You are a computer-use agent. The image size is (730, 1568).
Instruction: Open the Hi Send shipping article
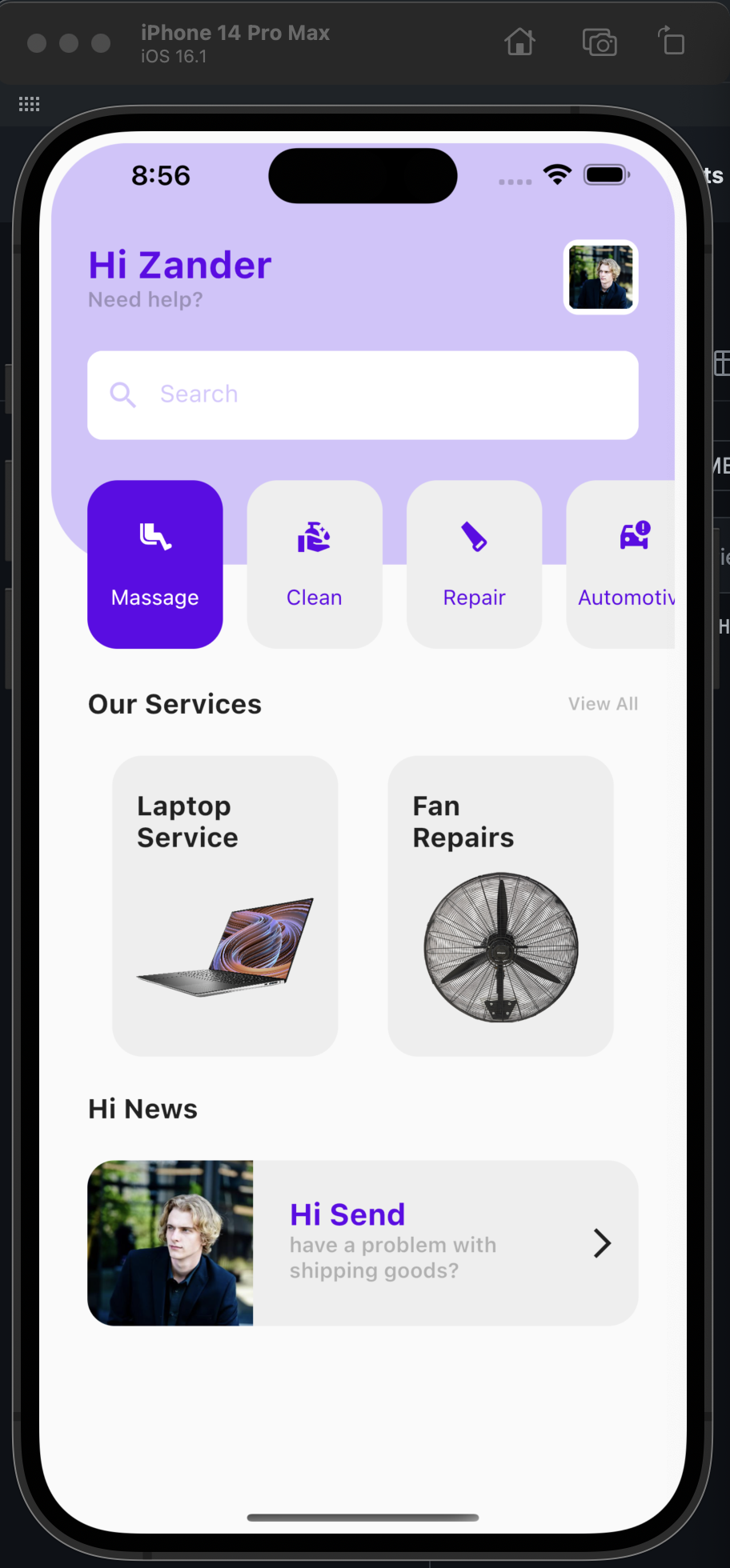(362, 1242)
